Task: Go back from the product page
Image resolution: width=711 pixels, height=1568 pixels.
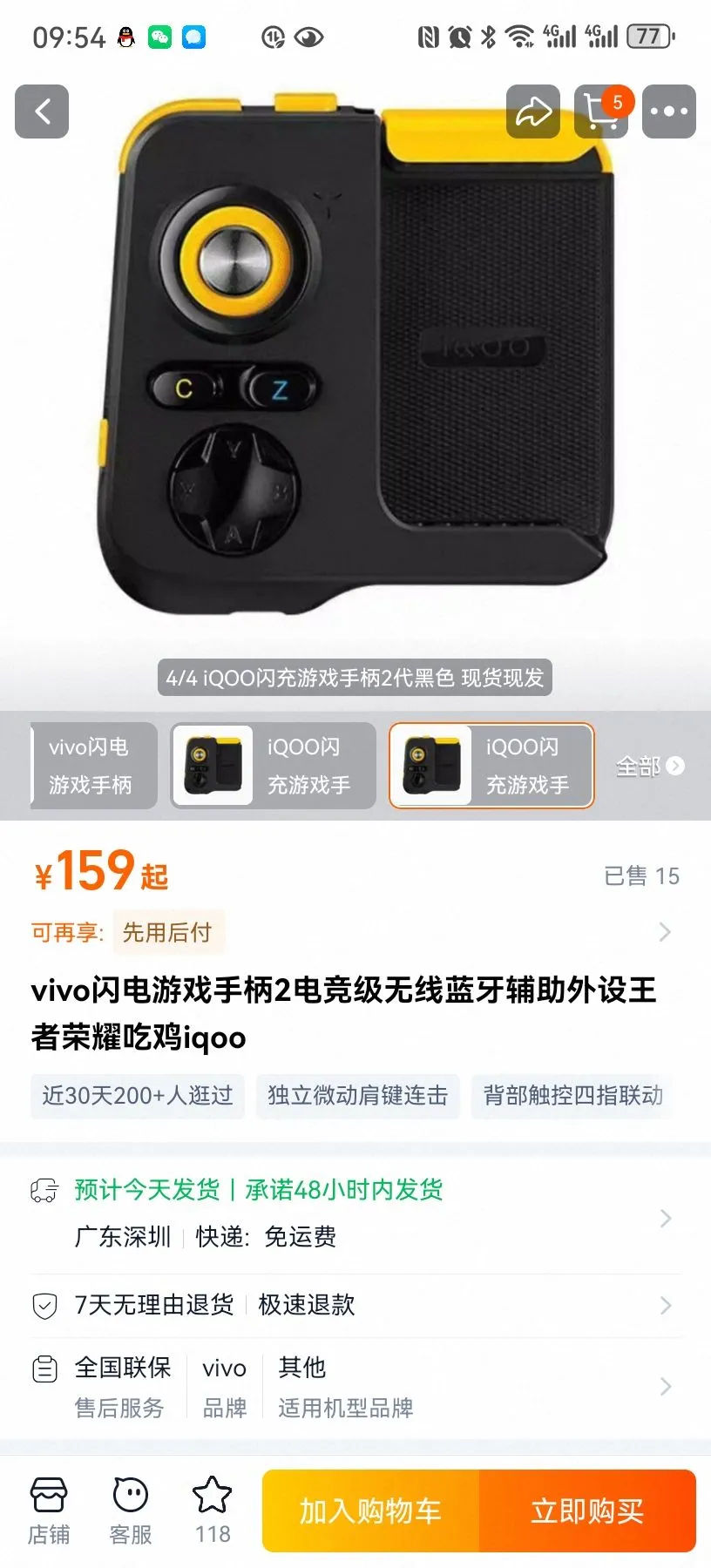Action: (x=42, y=112)
